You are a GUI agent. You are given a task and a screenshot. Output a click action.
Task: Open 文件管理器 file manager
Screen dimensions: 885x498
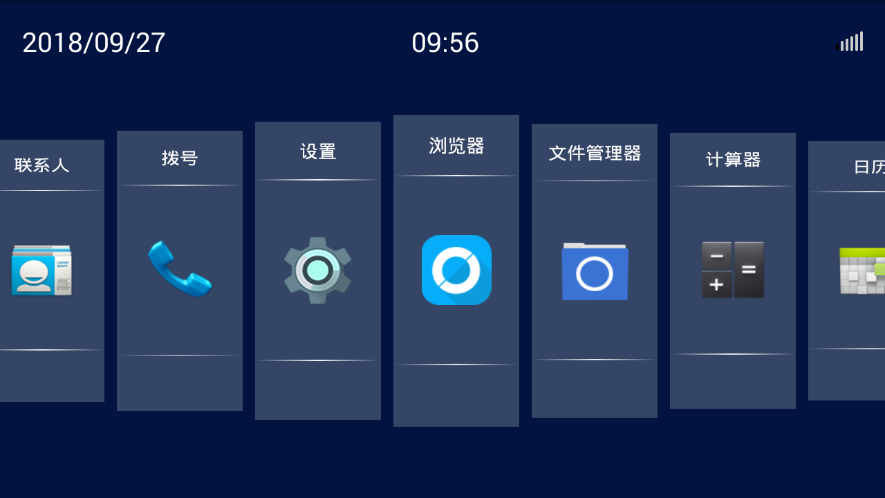coord(594,270)
